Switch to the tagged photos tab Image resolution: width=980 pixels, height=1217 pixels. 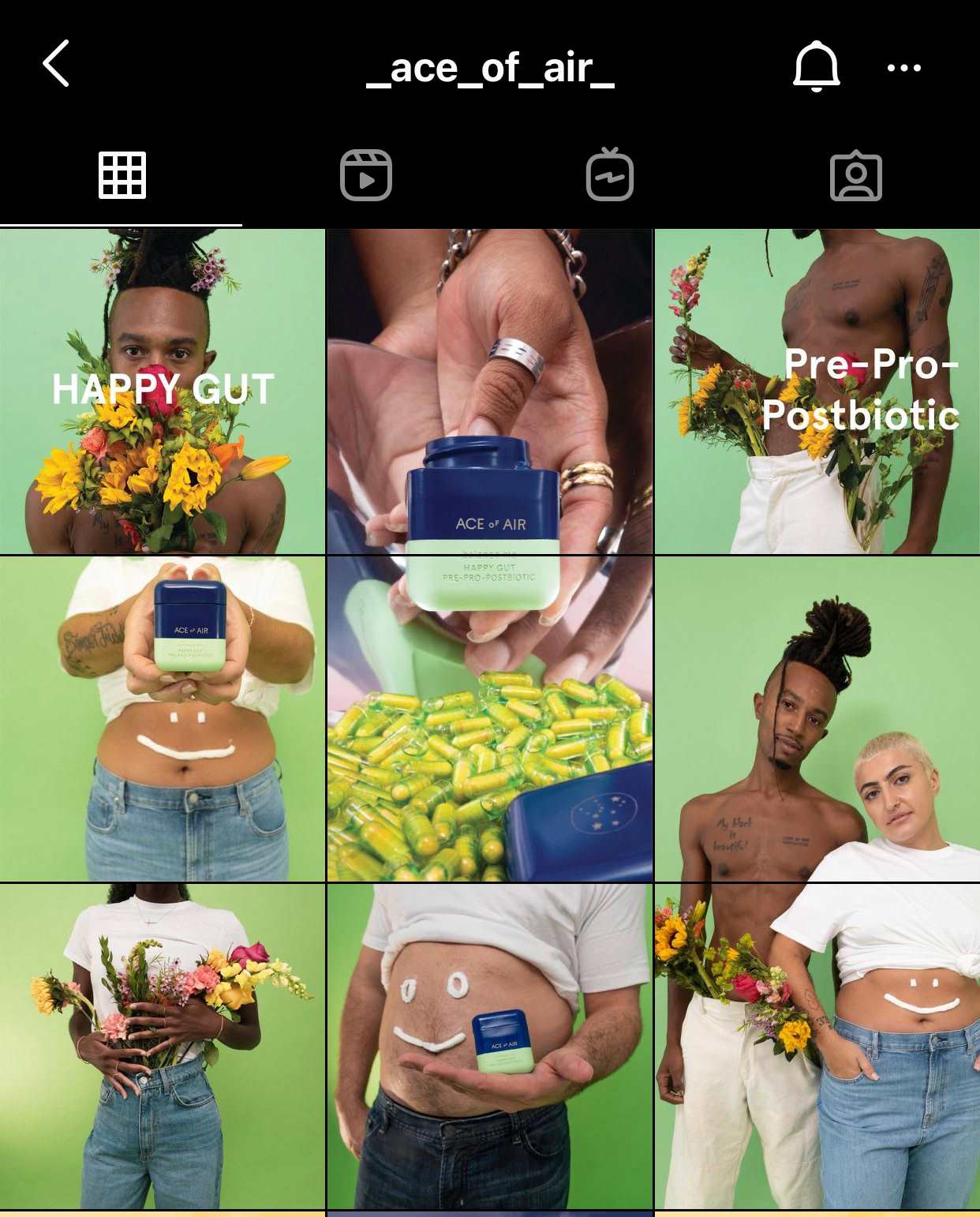point(855,175)
